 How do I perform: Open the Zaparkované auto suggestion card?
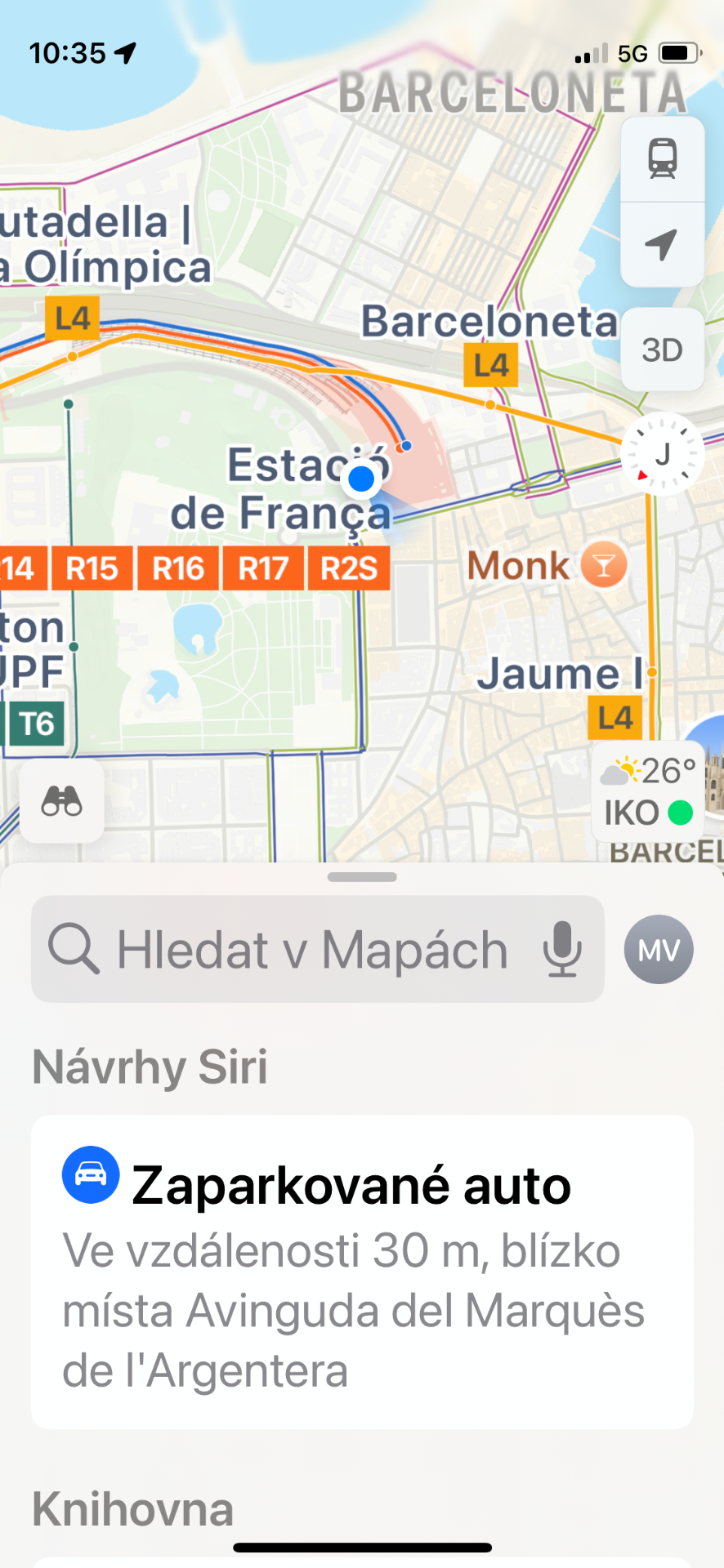tap(362, 1272)
